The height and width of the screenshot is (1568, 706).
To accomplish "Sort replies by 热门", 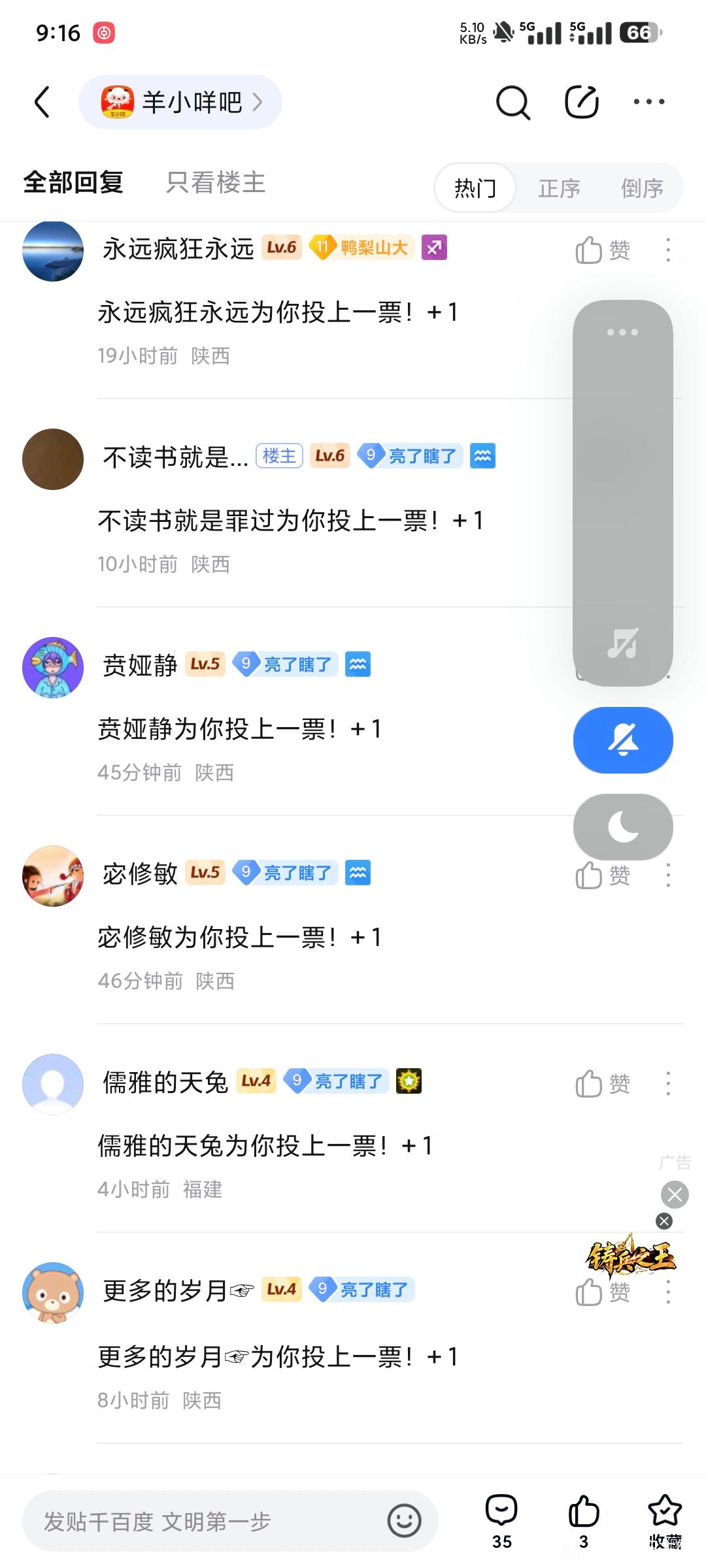I will (475, 188).
